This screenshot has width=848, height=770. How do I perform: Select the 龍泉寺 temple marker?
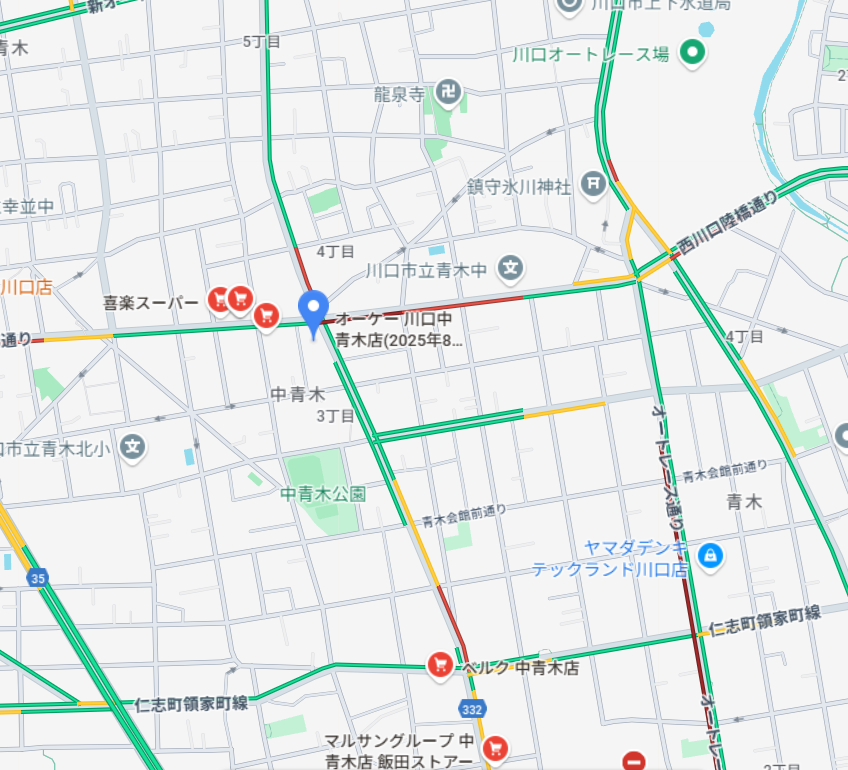[449, 95]
